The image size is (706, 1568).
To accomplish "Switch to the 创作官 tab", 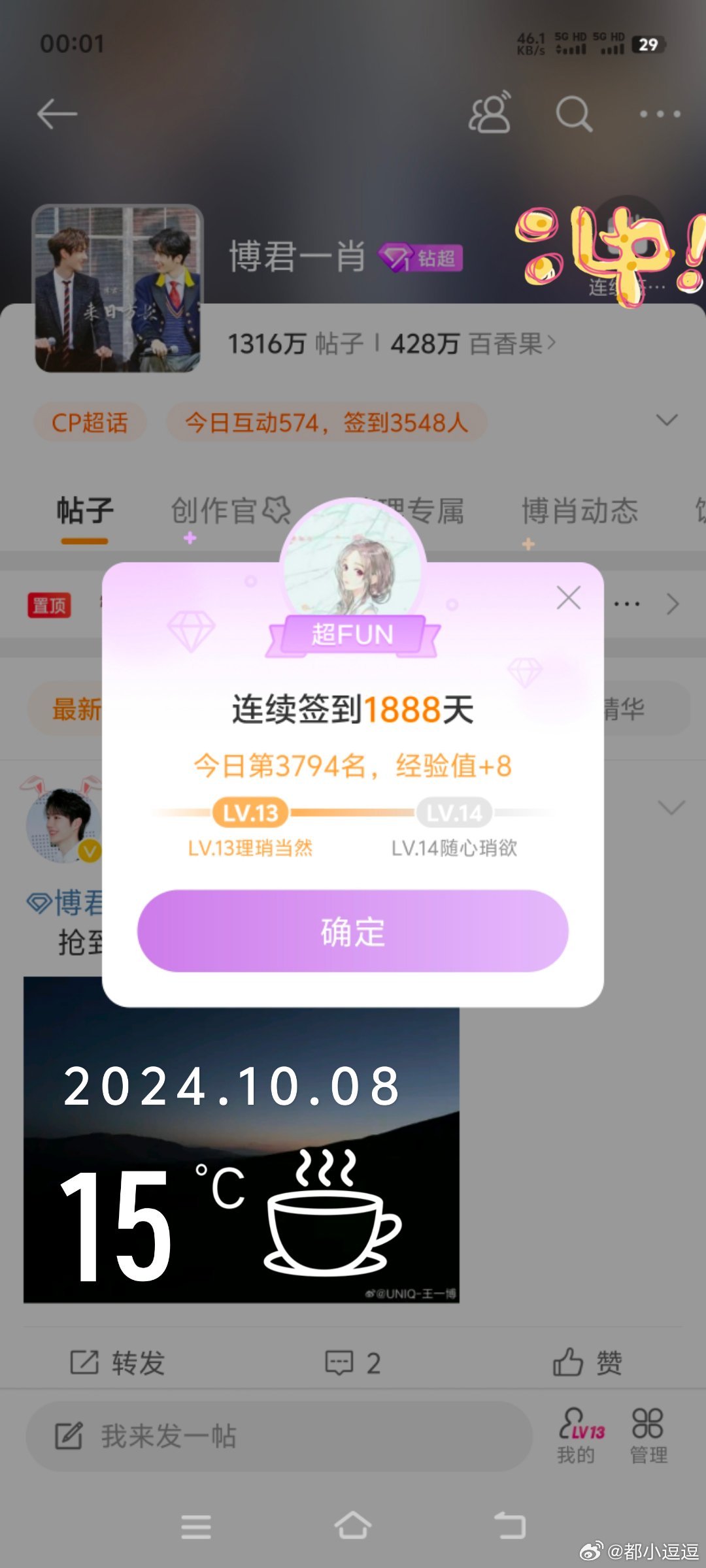I will (230, 510).
